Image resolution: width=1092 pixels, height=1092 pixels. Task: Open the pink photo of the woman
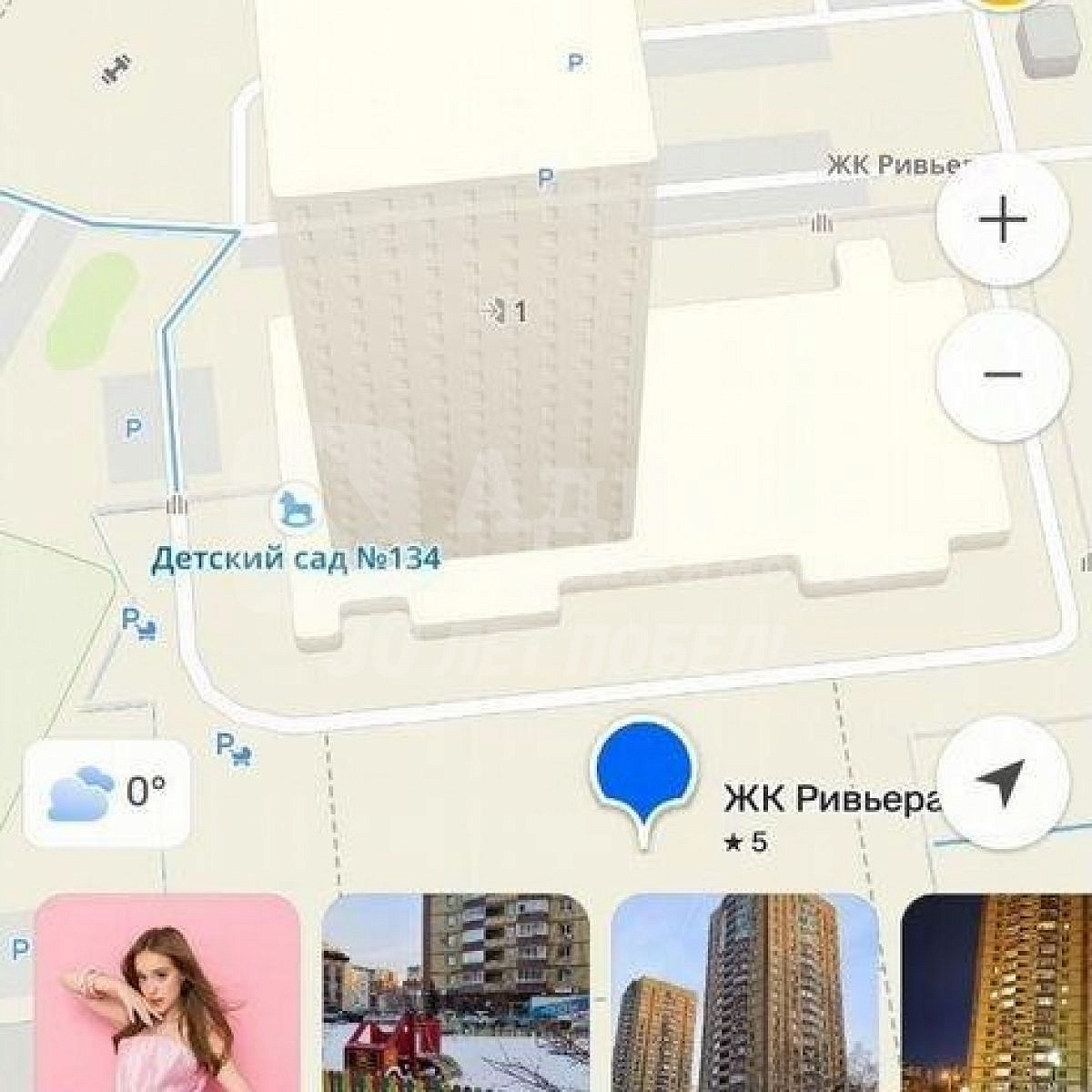(167, 992)
